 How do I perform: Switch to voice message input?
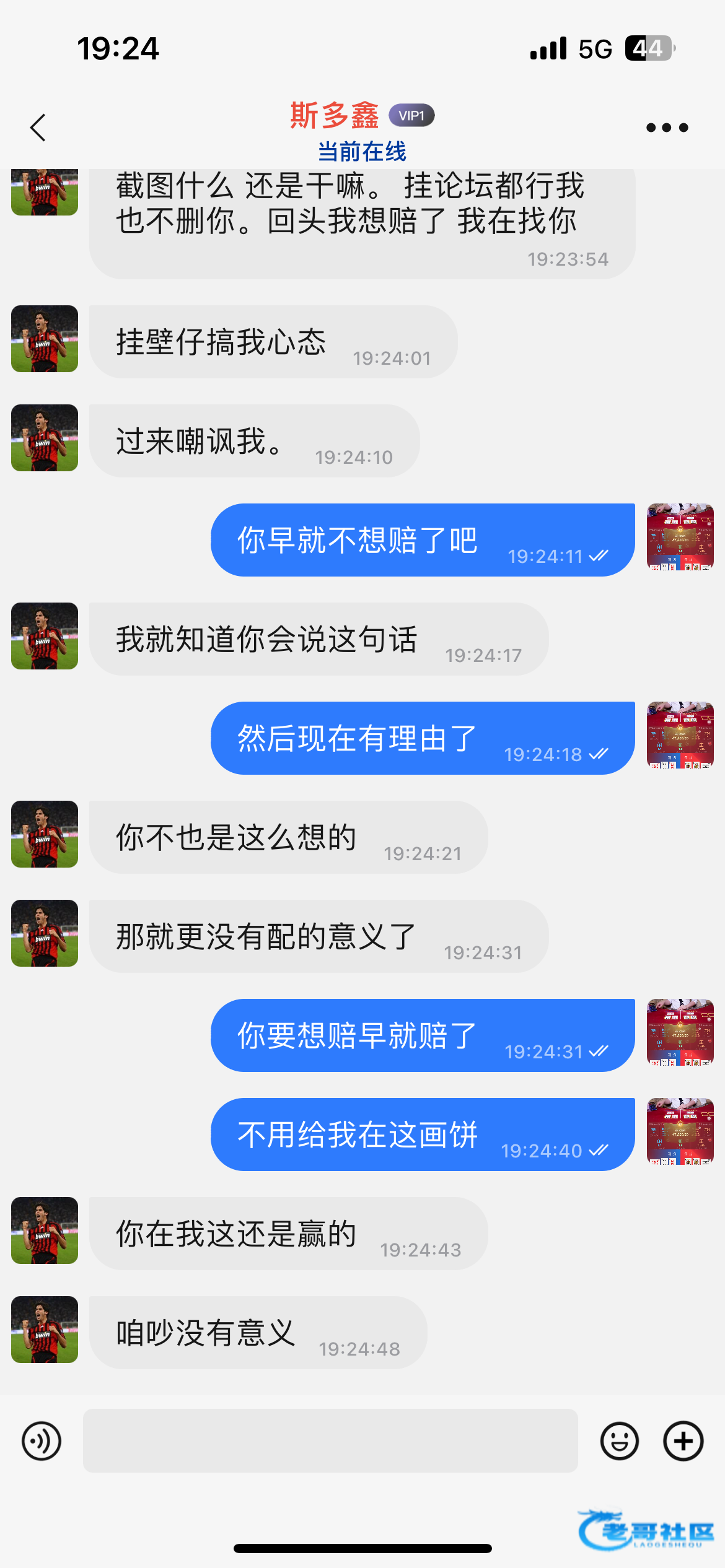pyautogui.click(x=42, y=1440)
